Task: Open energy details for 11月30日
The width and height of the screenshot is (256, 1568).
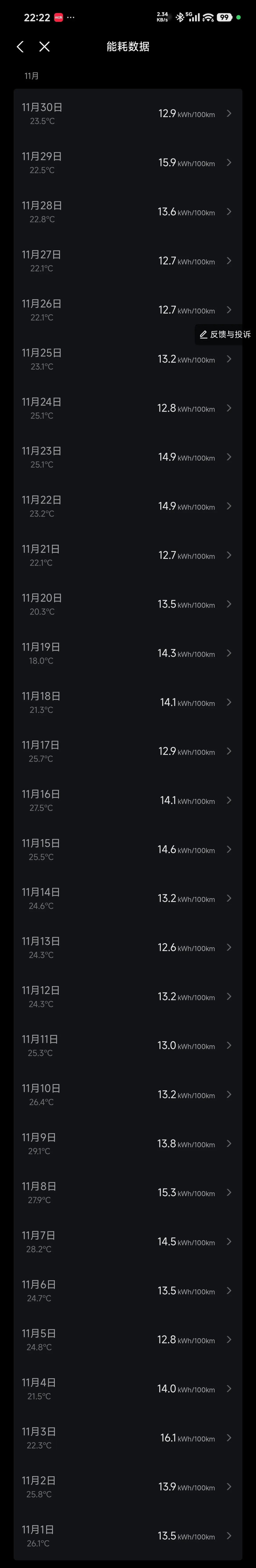Action: point(128,114)
